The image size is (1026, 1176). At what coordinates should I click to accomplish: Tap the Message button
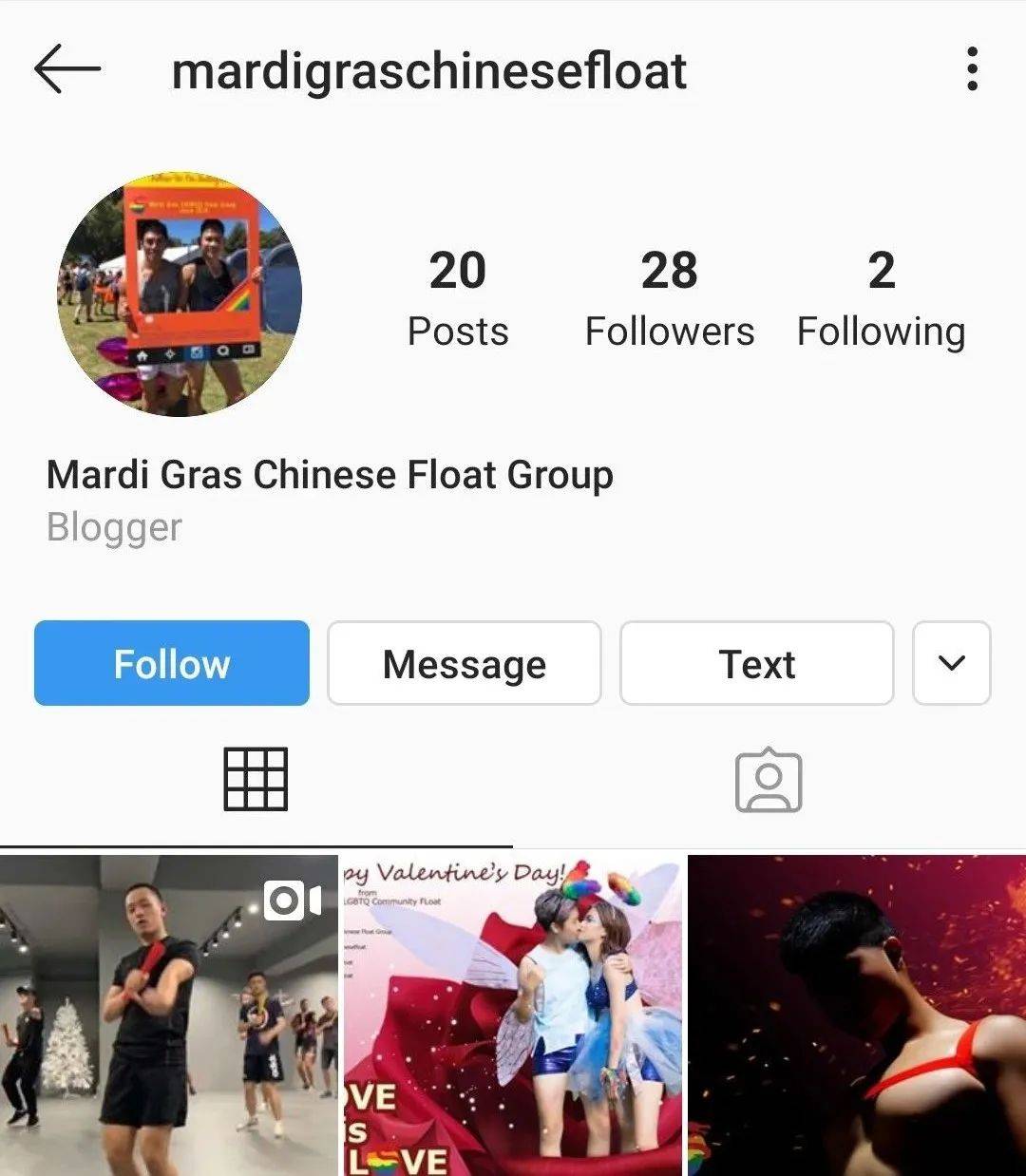tap(465, 663)
